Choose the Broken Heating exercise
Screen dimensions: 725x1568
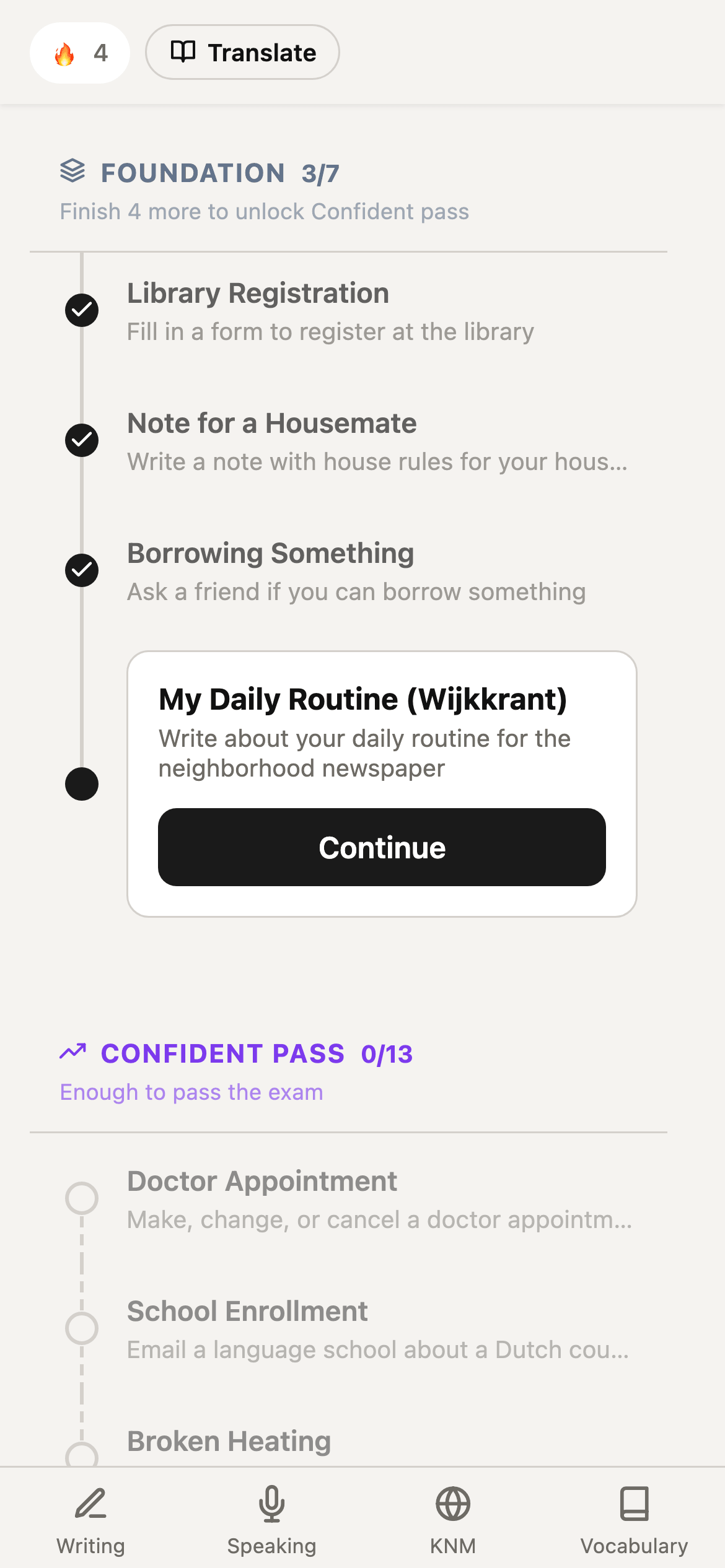point(229,1442)
